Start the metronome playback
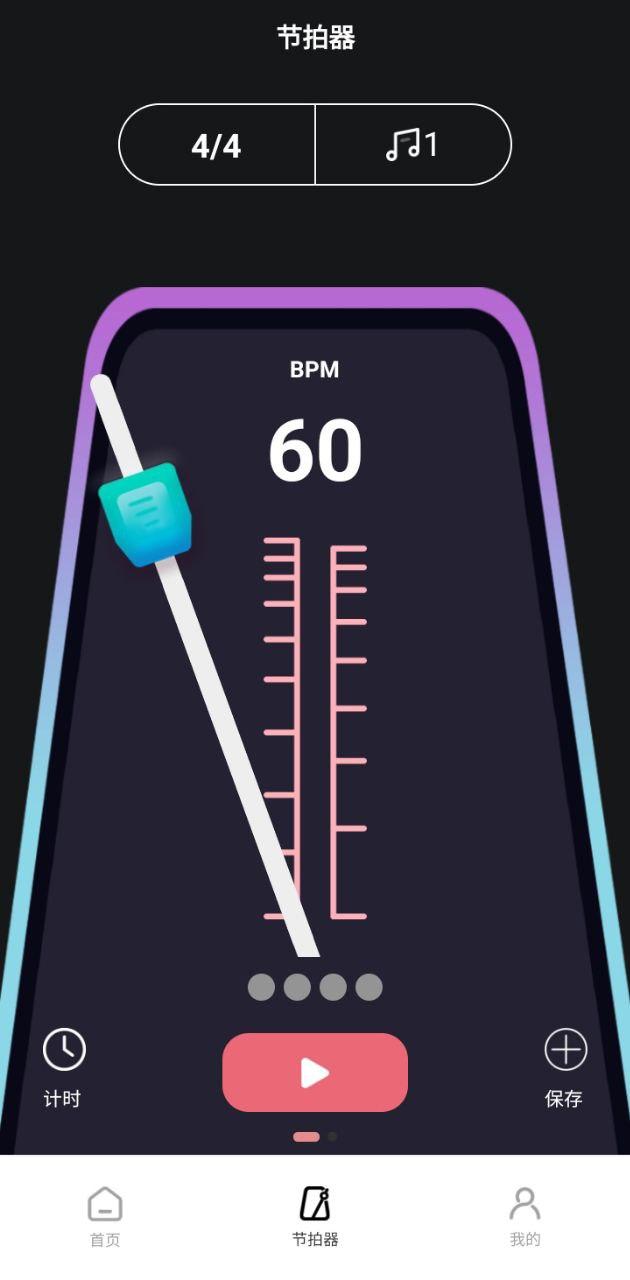630x1280 pixels. tap(315, 1072)
